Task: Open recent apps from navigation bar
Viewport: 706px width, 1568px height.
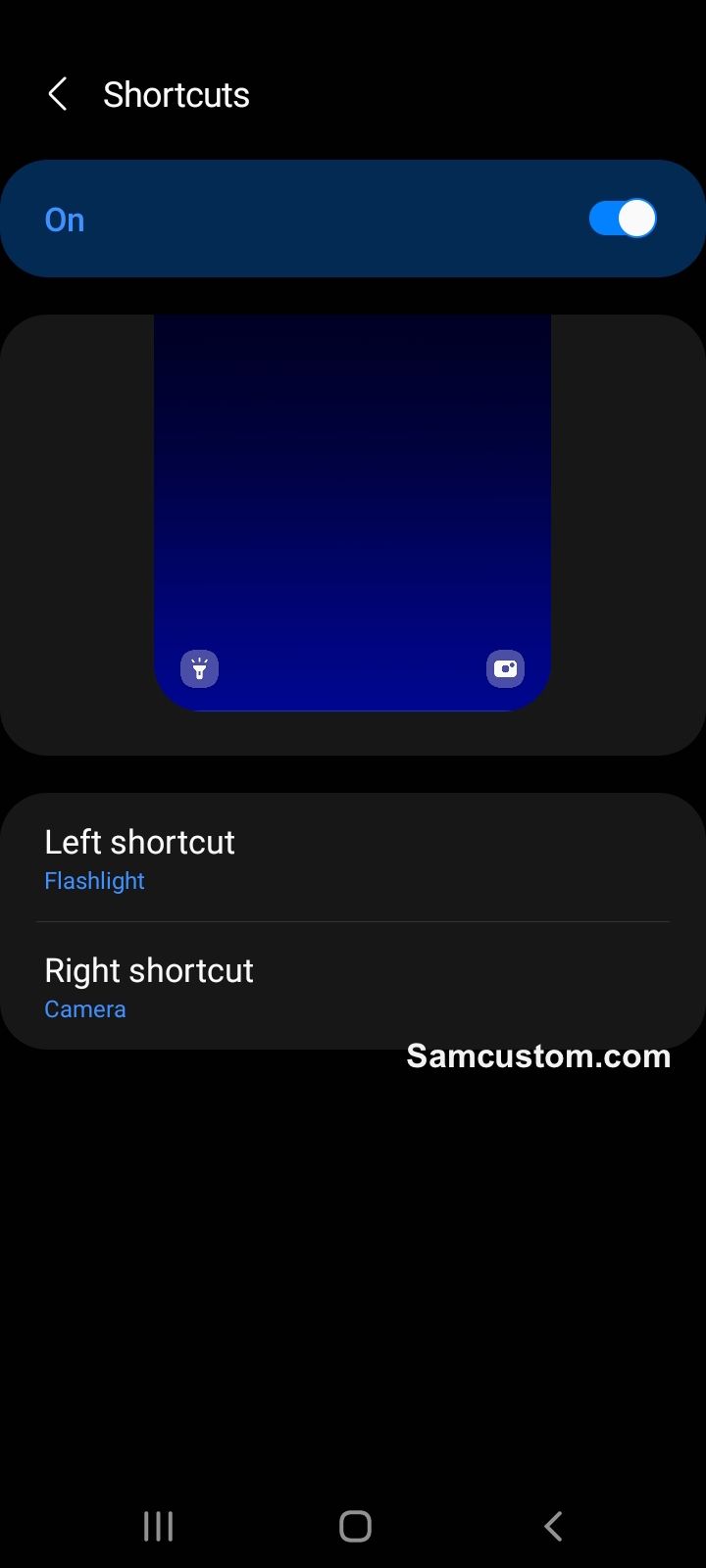Action: coord(158,1526)
